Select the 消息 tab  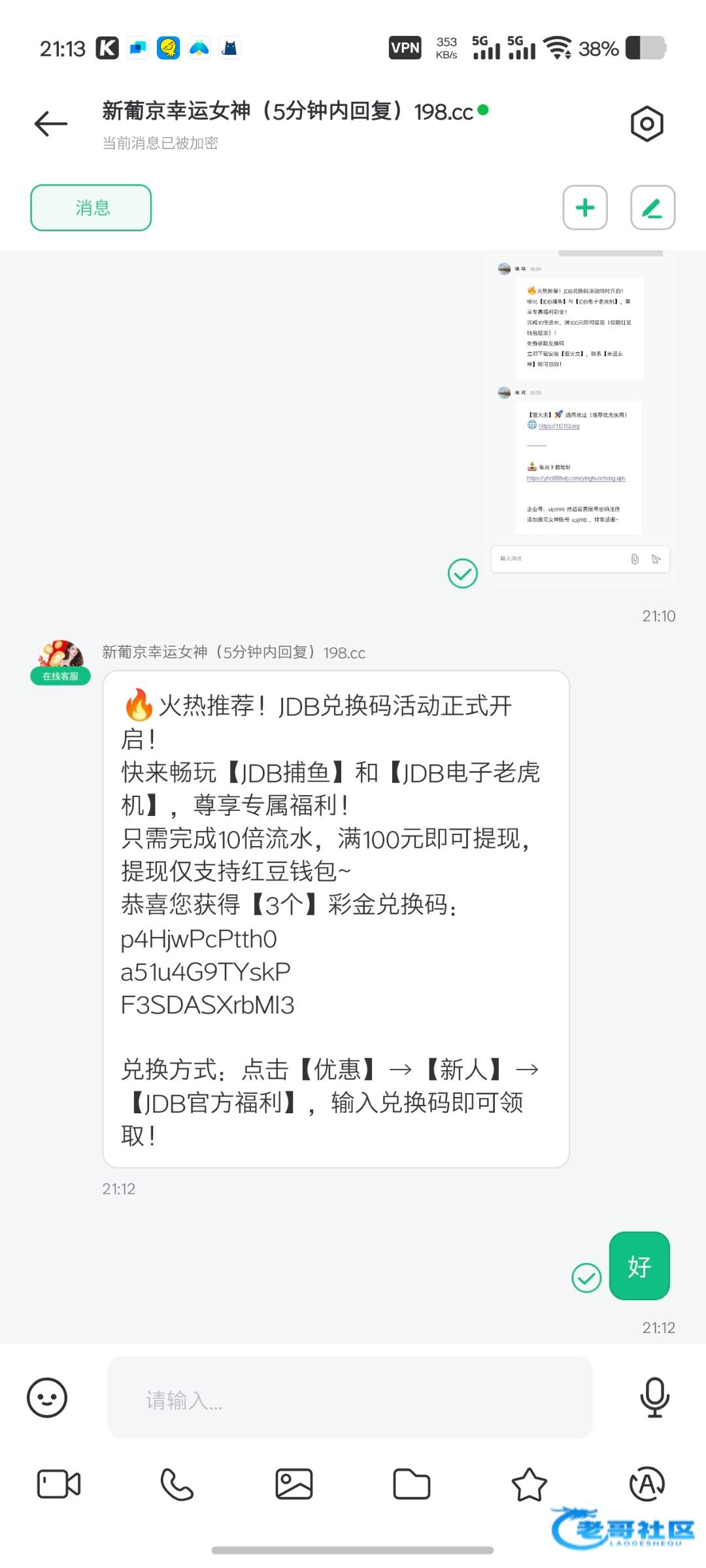[x=91, y=208]
